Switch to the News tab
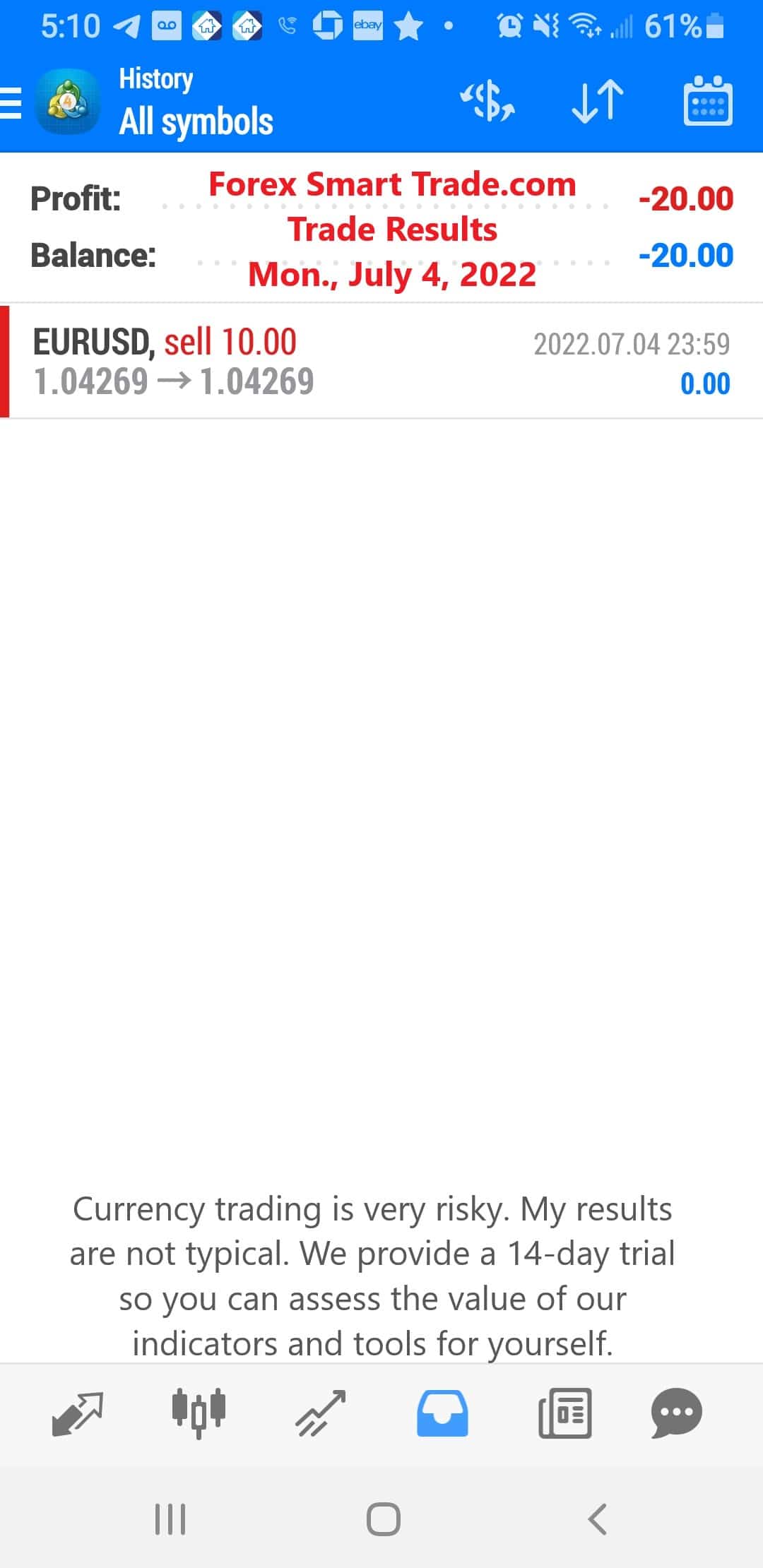Screen dimensions: 763x1568 click(x=564, y=1413)
